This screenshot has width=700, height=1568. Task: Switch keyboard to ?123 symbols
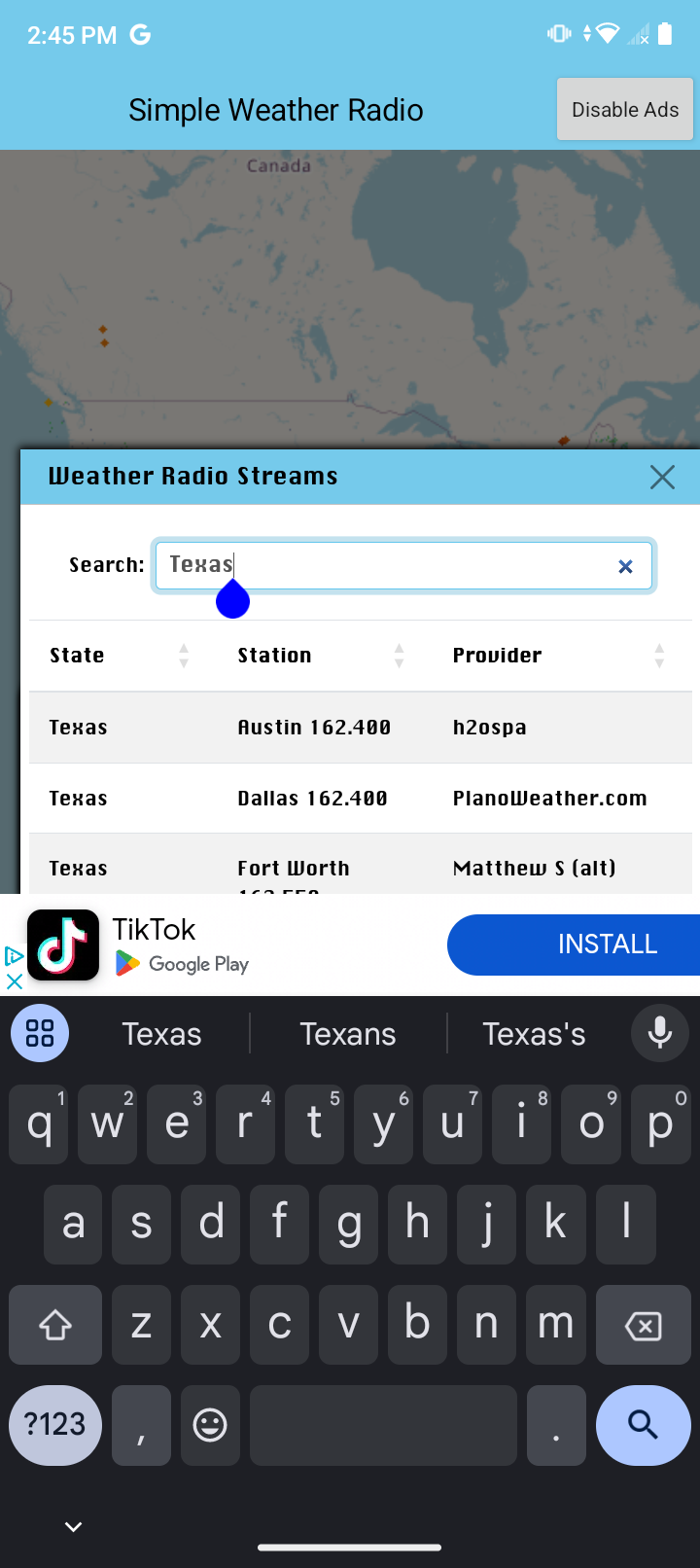55,1425
